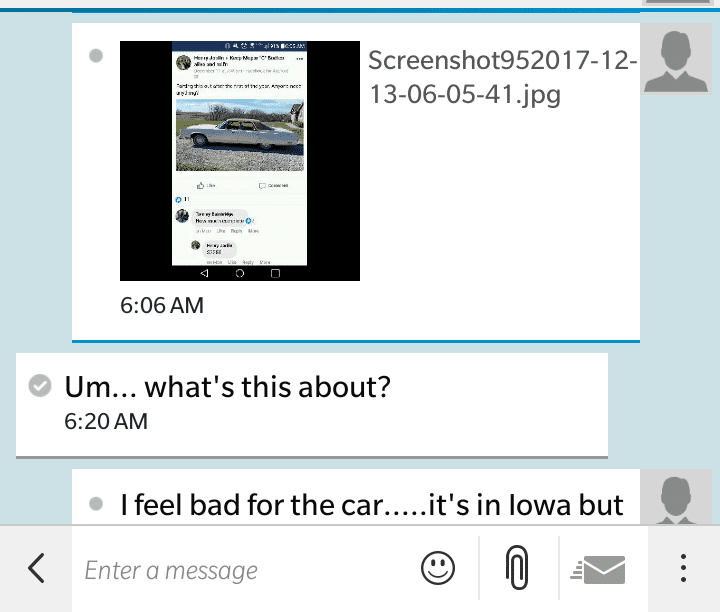The height and width of the screenshot is (612, 720).
Task: Attach a file with the paperclip
Action: 517,569
